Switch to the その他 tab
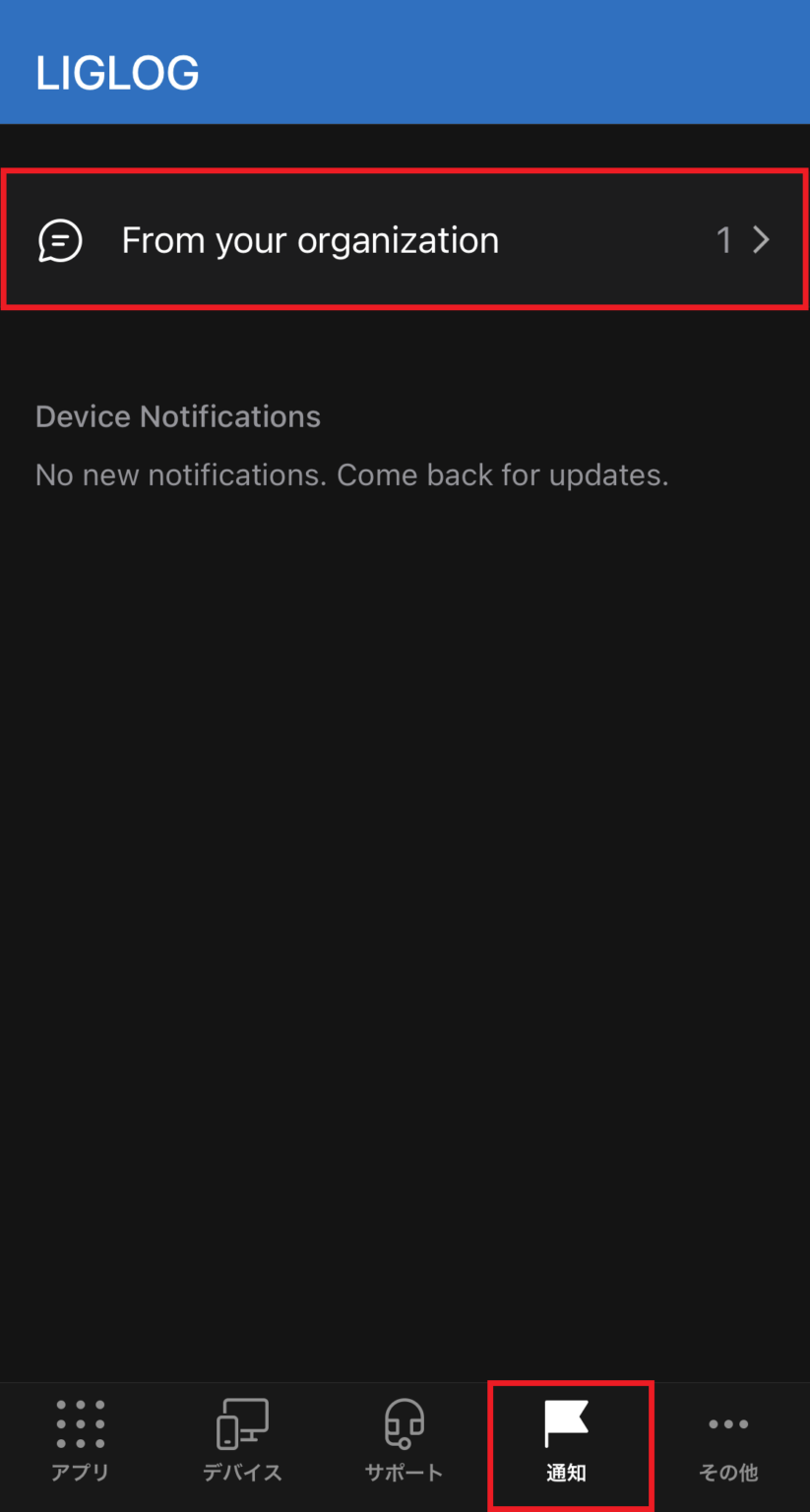Image resolution: width=810 pixels, height=1512 pixels. click(728, 1442)
